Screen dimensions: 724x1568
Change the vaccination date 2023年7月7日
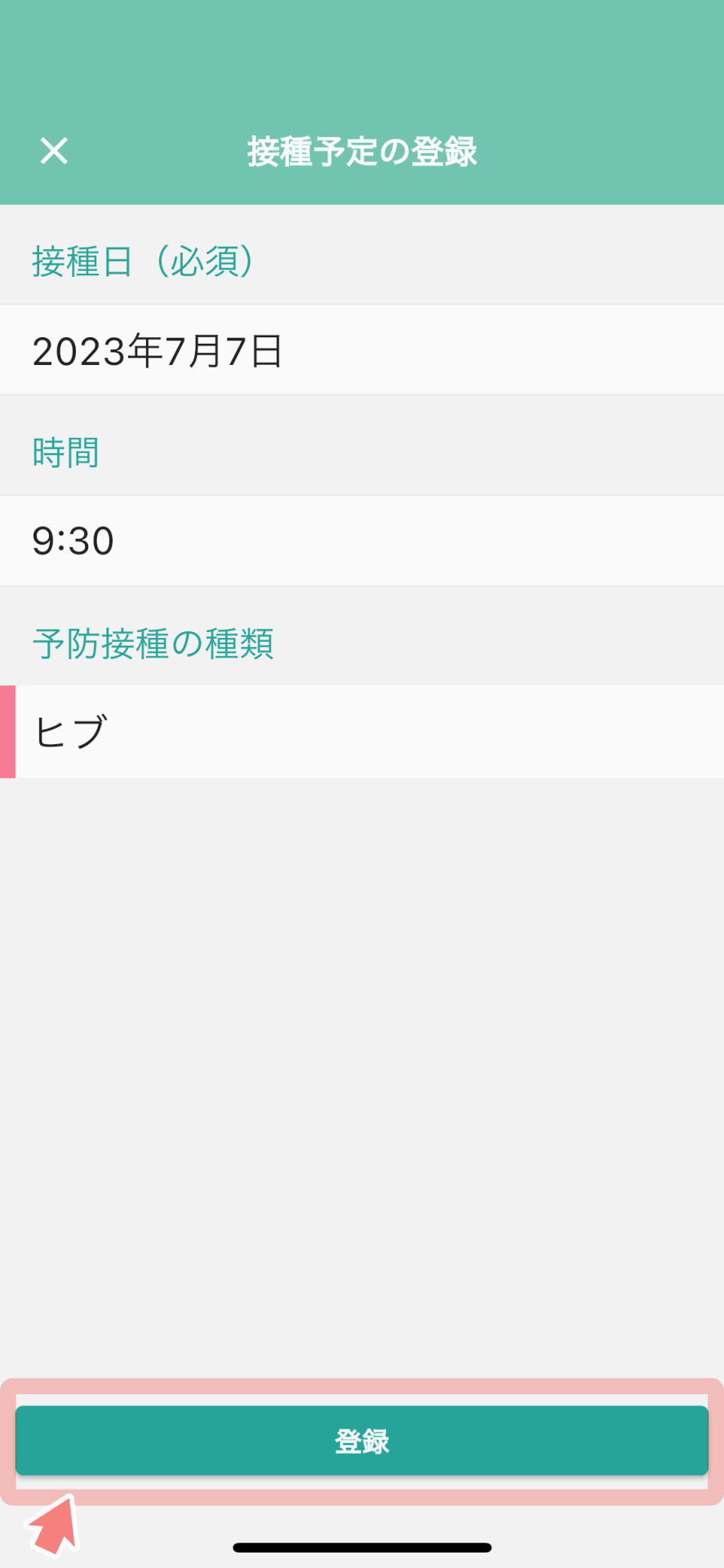pos(362,350)
